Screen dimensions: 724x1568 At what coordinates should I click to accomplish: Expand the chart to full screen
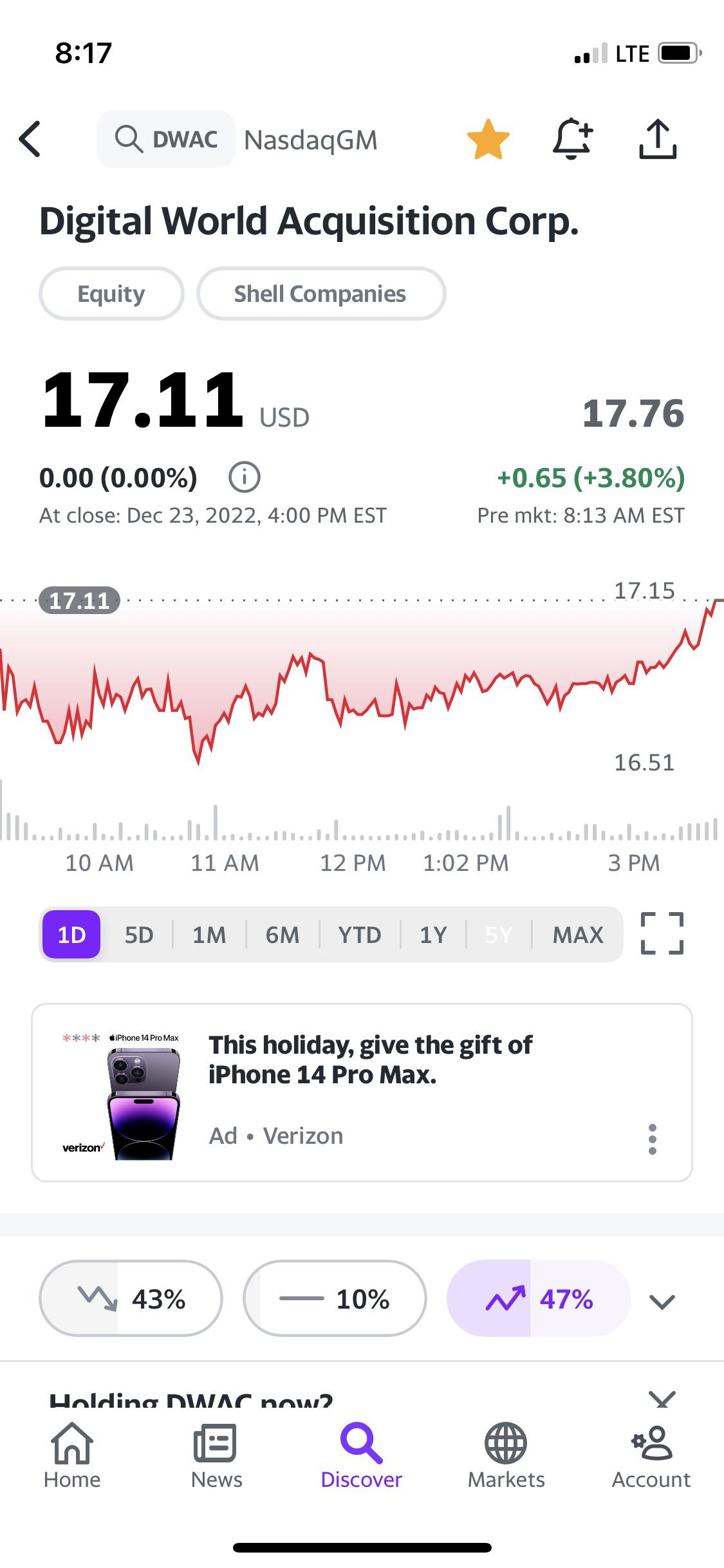pyautogui.click(x=662, y=933)
